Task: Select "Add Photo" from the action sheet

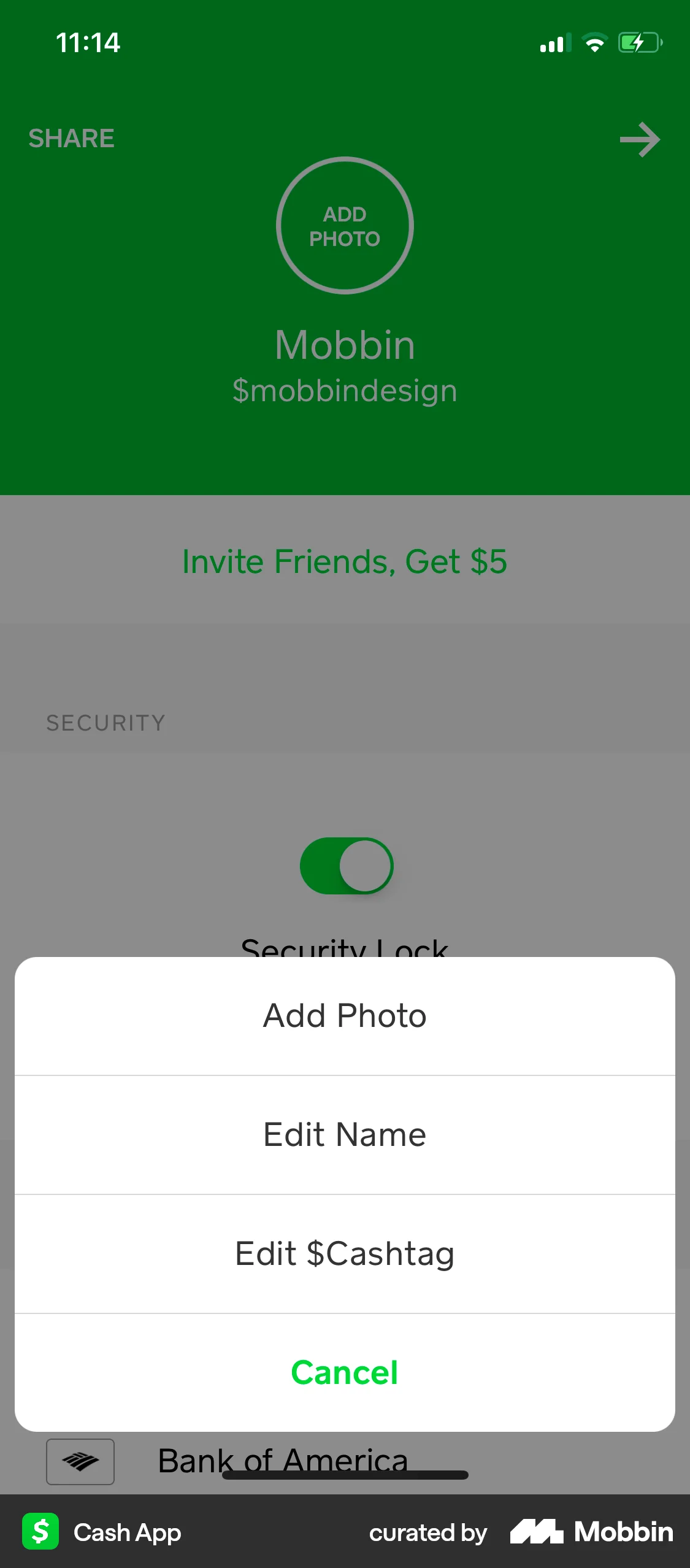Action: [x=345, y=1015]
